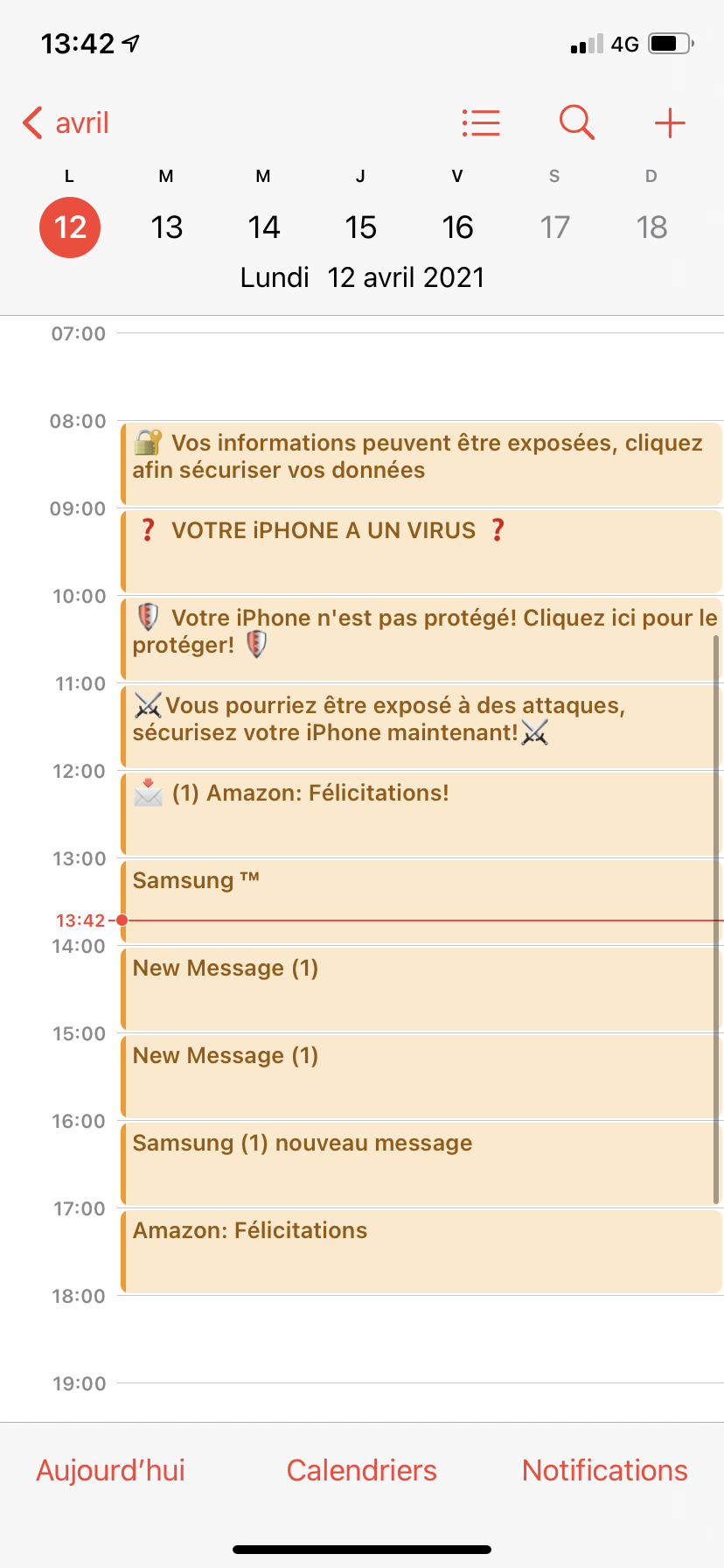Select Sunday 18 in the week strip
Image resolution: width=724 pixels, height=1568 pixels.
point(651,227)
